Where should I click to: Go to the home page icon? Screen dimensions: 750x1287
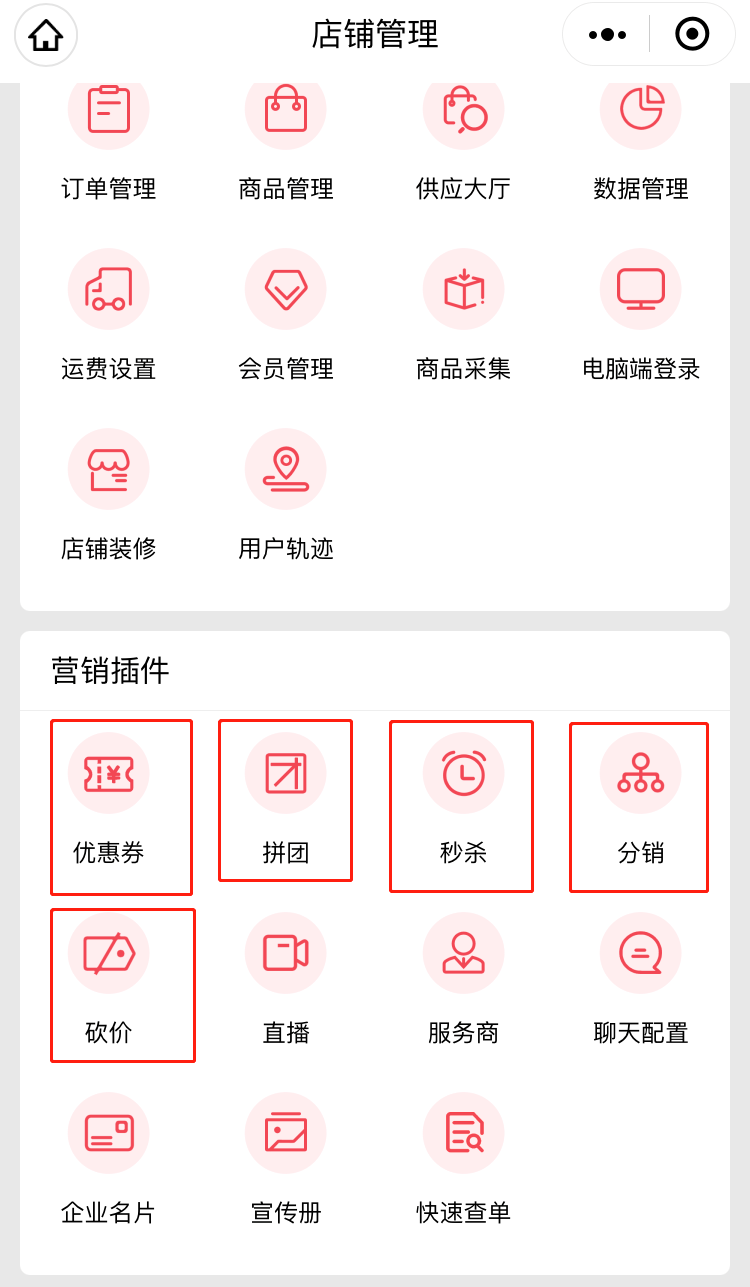(46, 36)
